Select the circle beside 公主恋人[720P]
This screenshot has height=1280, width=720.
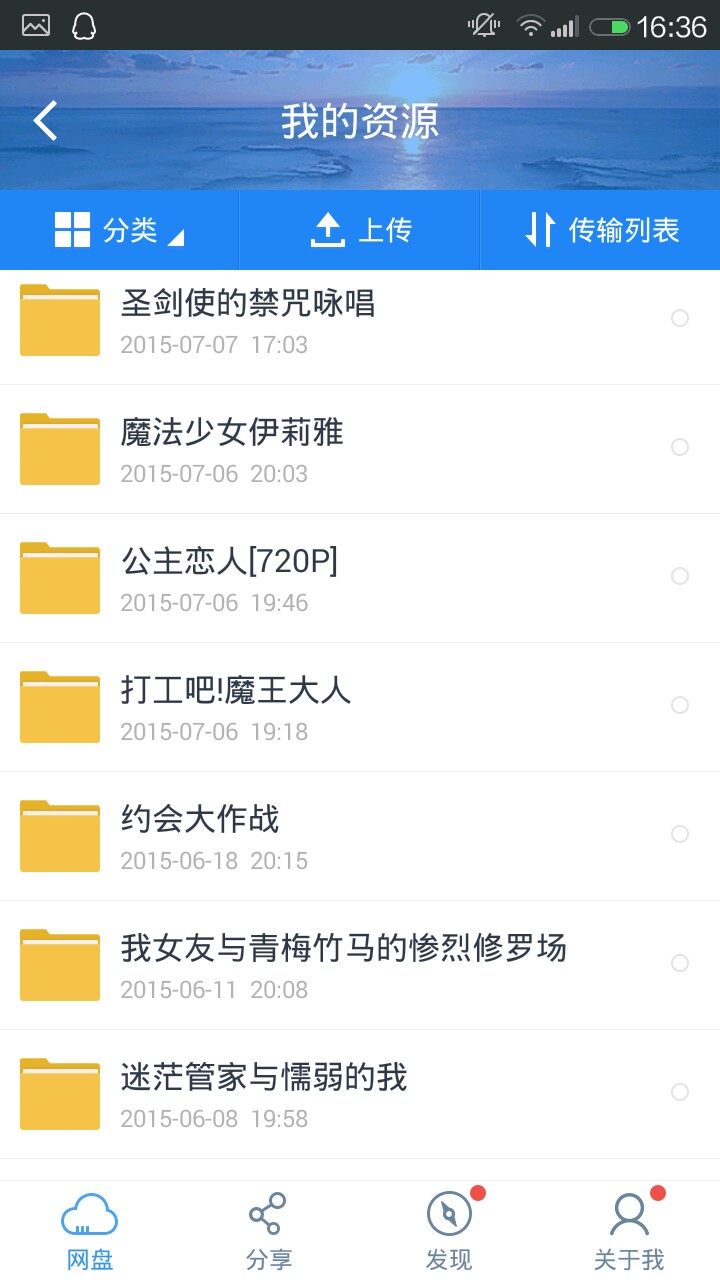[680, 576]
